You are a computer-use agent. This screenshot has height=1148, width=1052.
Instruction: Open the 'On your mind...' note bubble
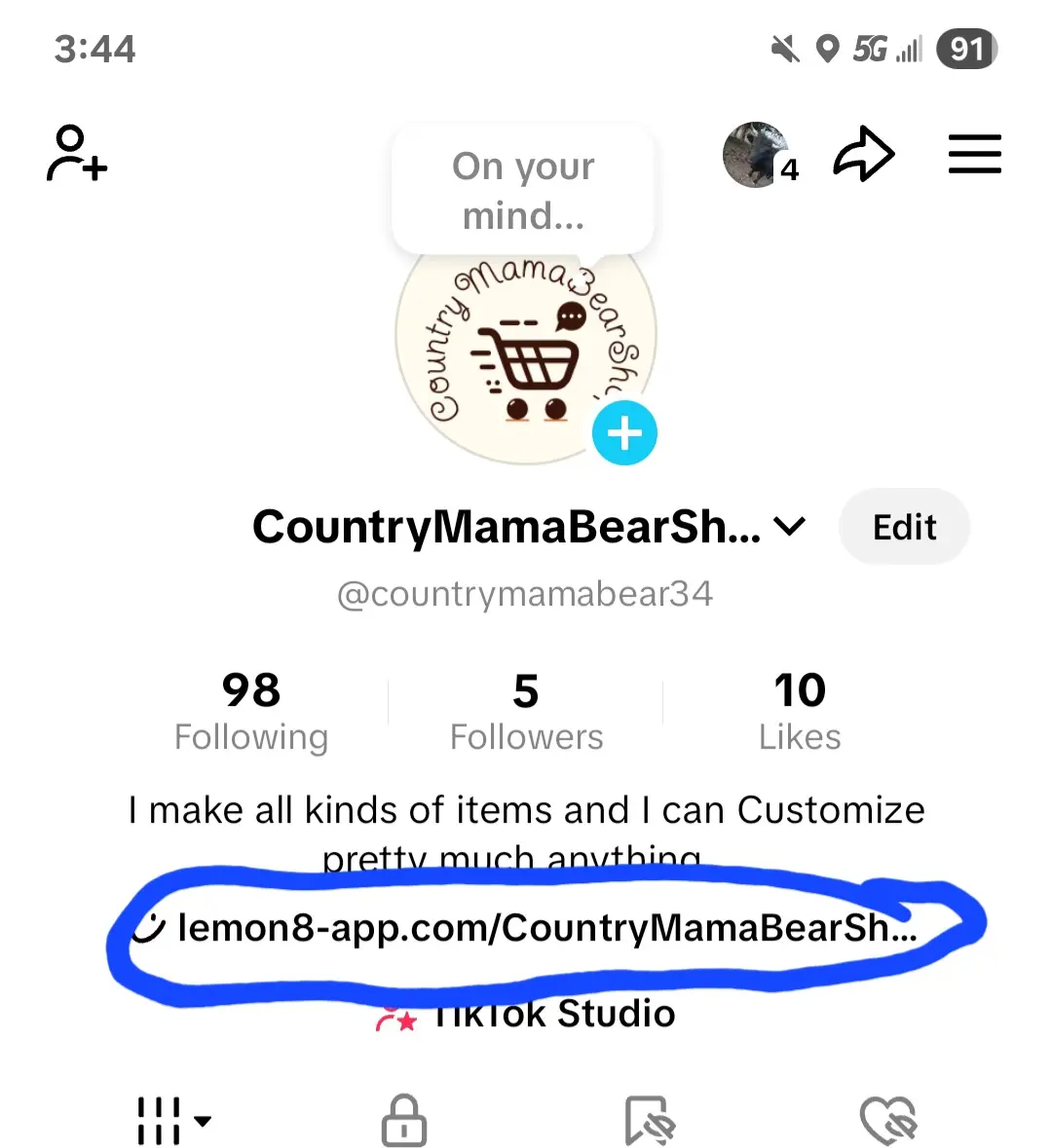click(x=523, y=191)
